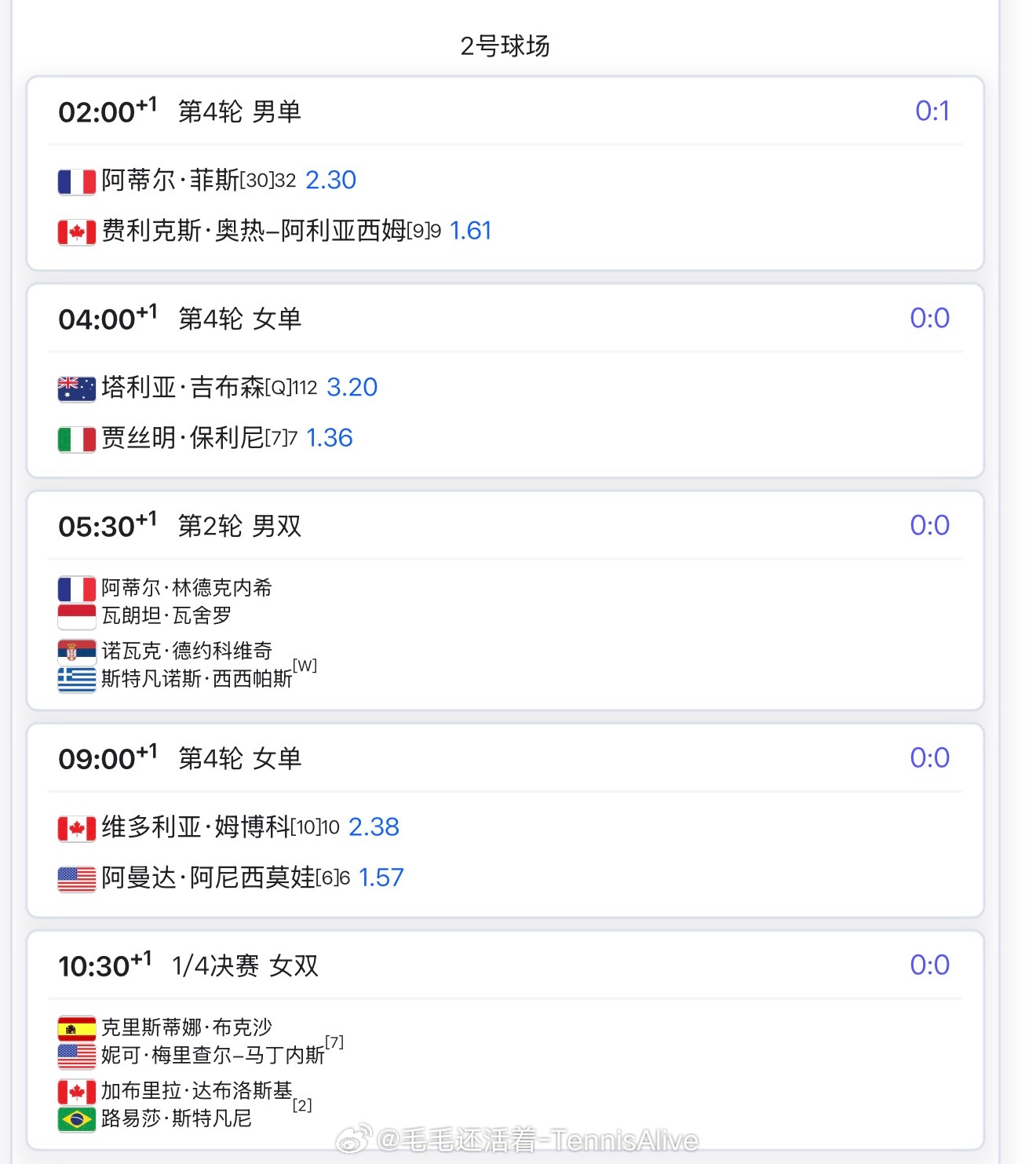Viewport: 1036px width, 1164px height.
Task: Click the Italian flag next to 贾丝明·保利尼
Action: tap(76, 437)
